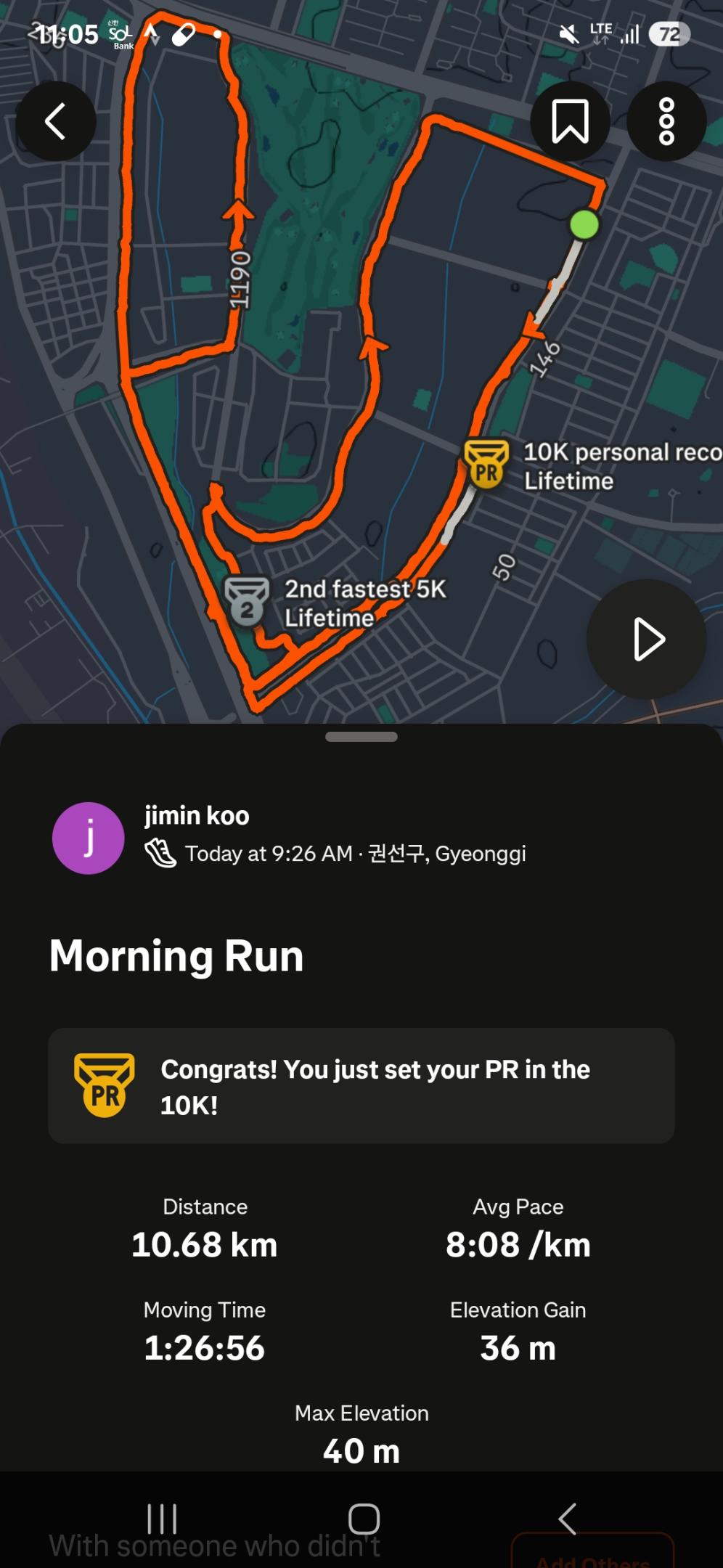The height and width of the screenshot is (1568, 723).
Task: Open recent apps from navigation bar
Action: [x=162, y=1519]
